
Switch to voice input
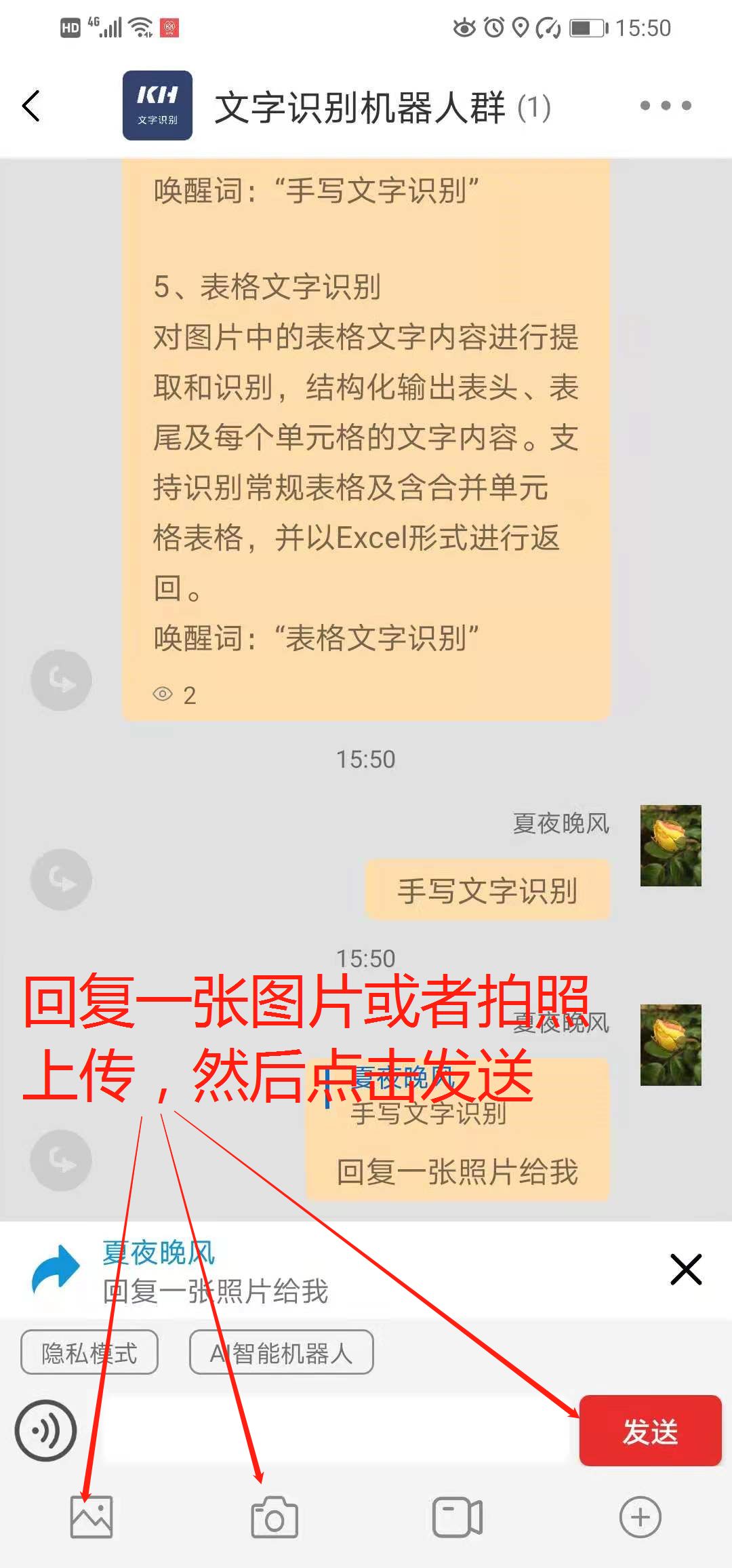point(46,1430)
